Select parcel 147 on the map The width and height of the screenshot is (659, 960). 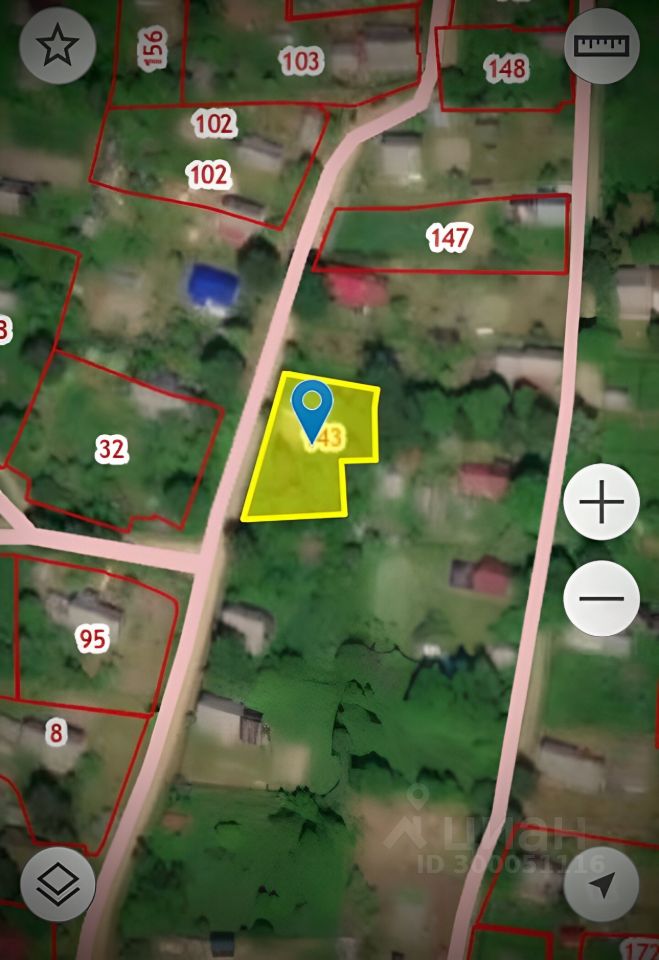(448, 238)
